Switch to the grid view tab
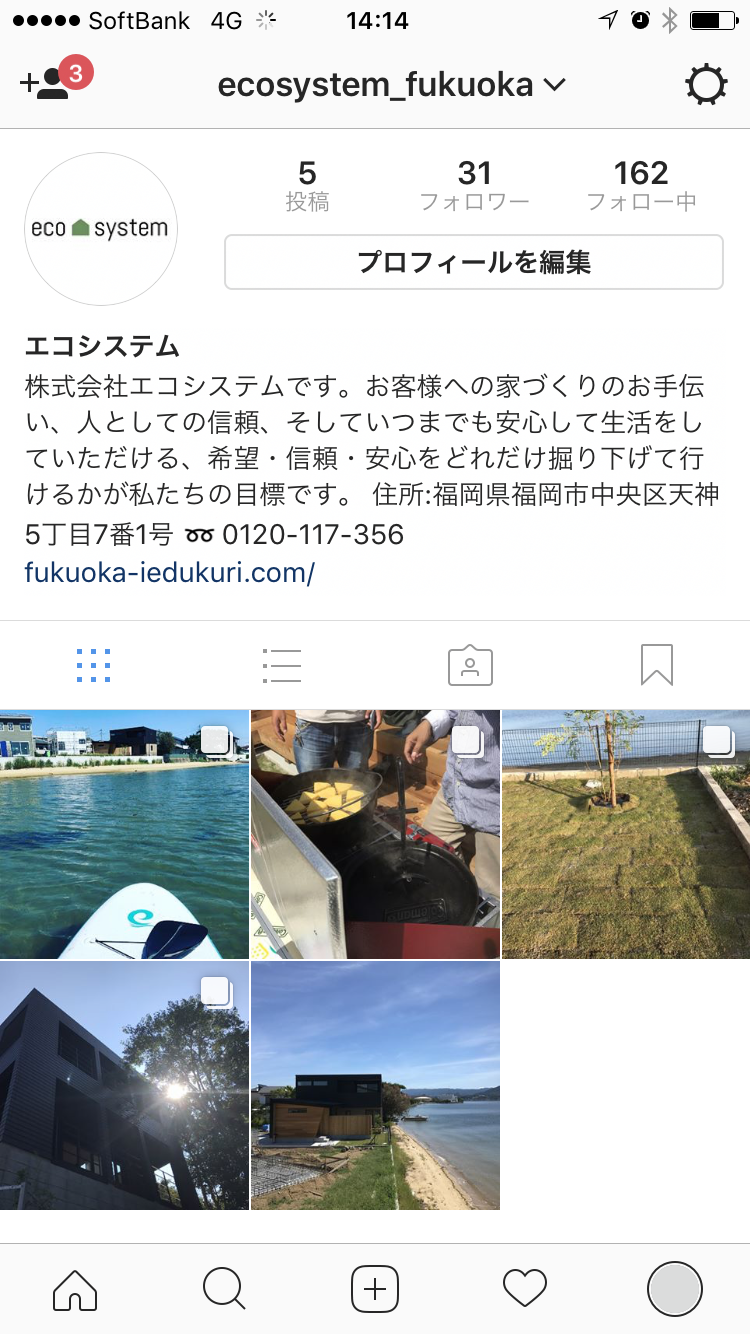Image resolution: width=750 pixels, height=1334 pixels. point(93,665)
